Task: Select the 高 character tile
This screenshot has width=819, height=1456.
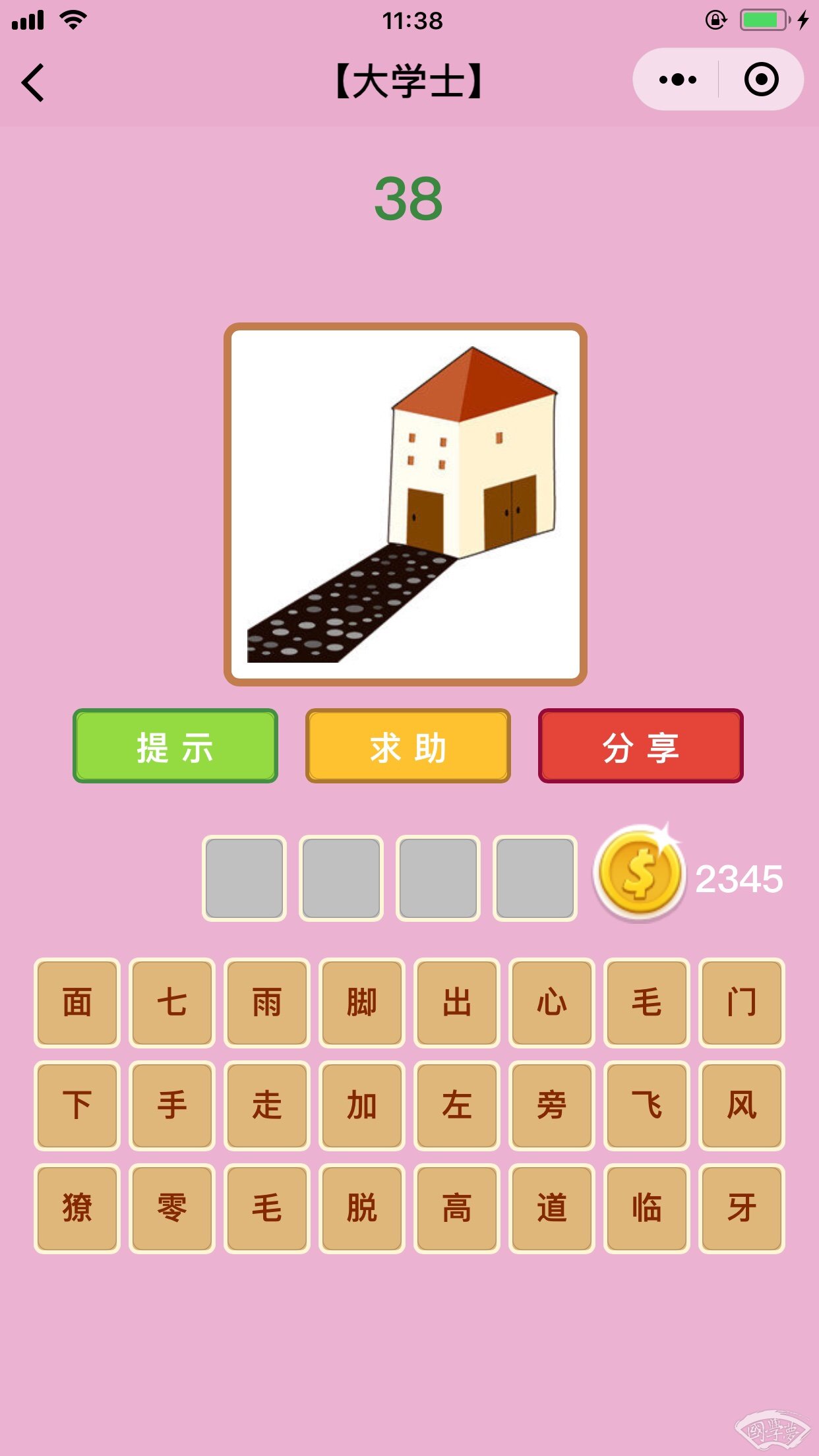Action: pos(457,1208)
